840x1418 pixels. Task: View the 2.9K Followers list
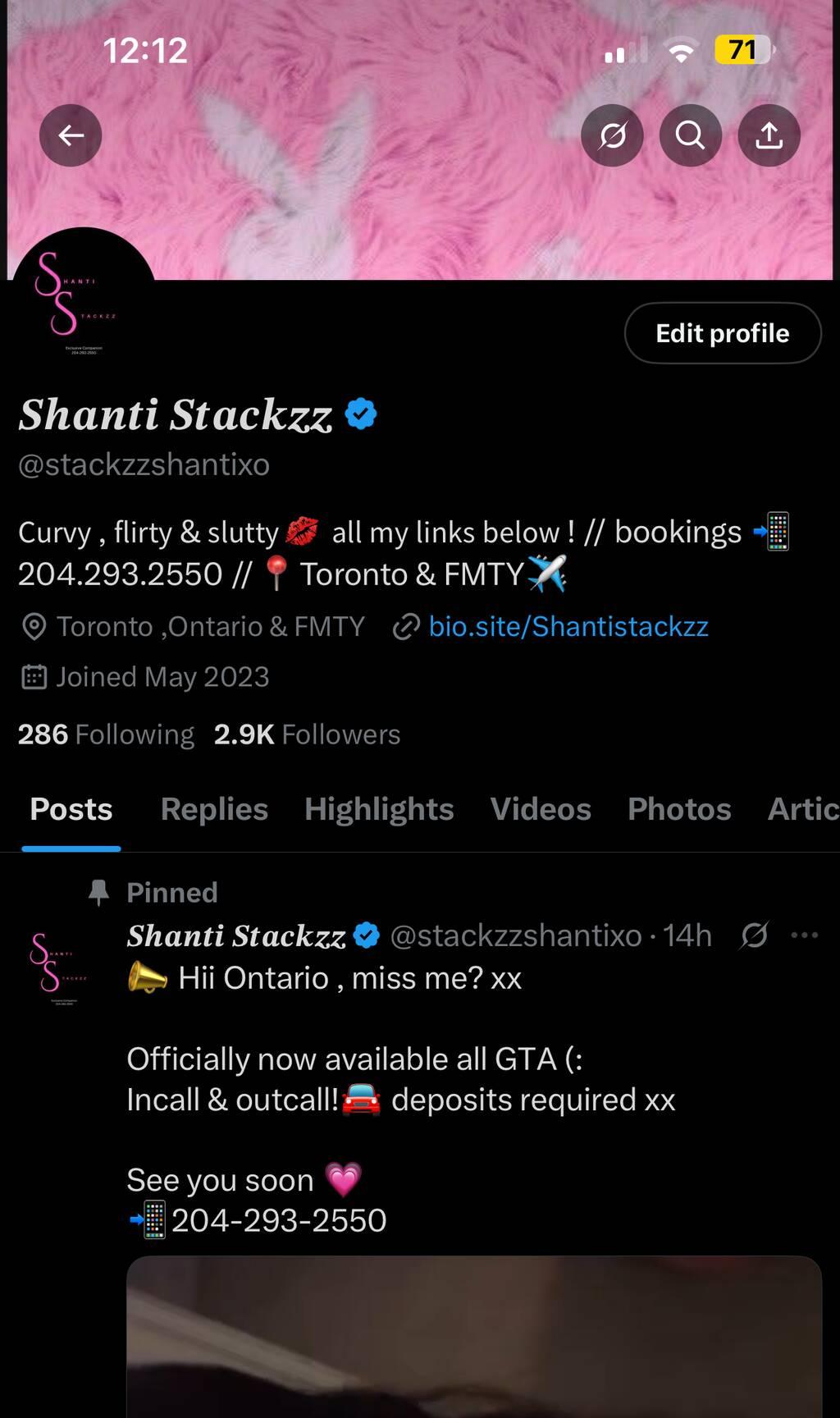pos(307,734)
